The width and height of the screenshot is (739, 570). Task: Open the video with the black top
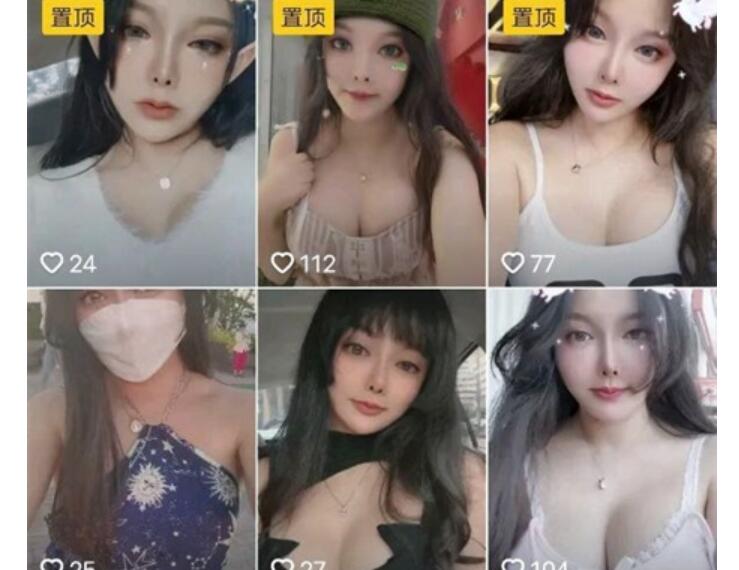tap(371, 430)
